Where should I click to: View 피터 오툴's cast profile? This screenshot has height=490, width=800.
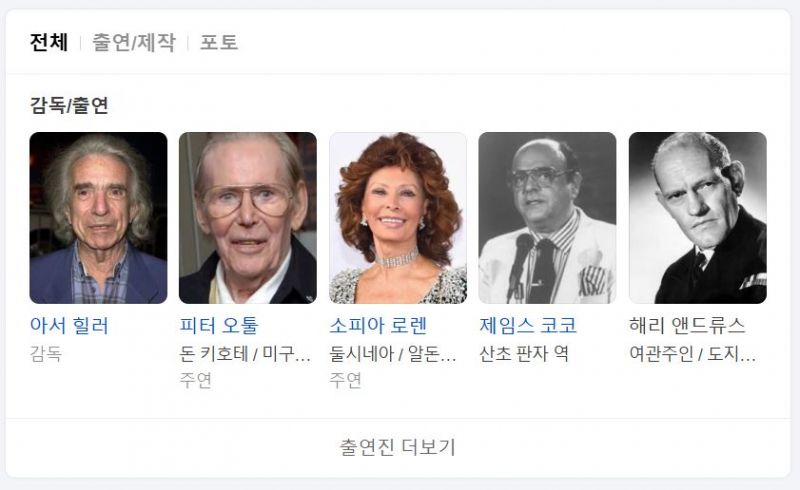[x=247, y=218]
